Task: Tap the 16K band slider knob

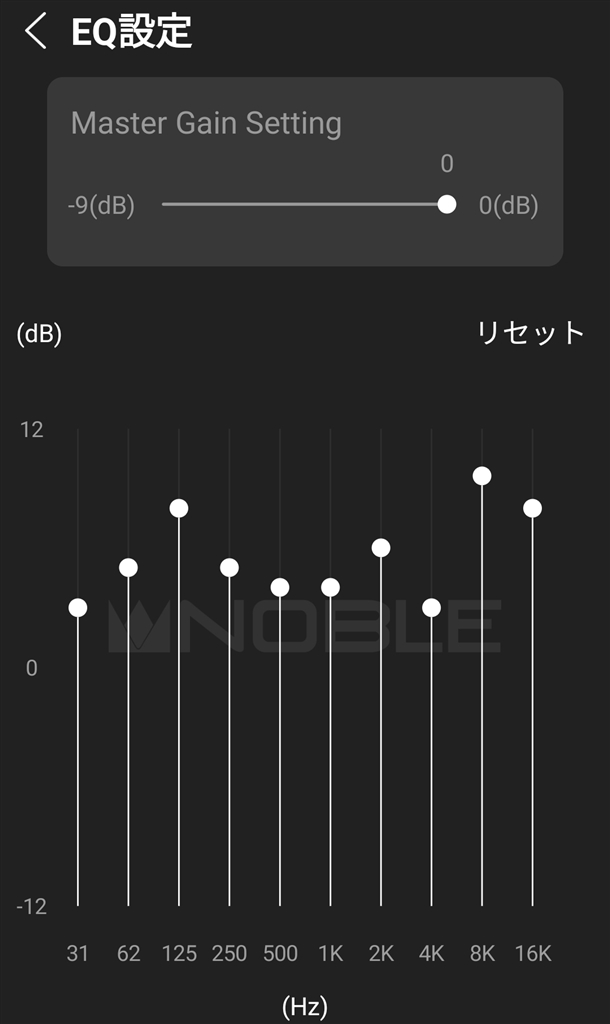Action: [532, 508]
